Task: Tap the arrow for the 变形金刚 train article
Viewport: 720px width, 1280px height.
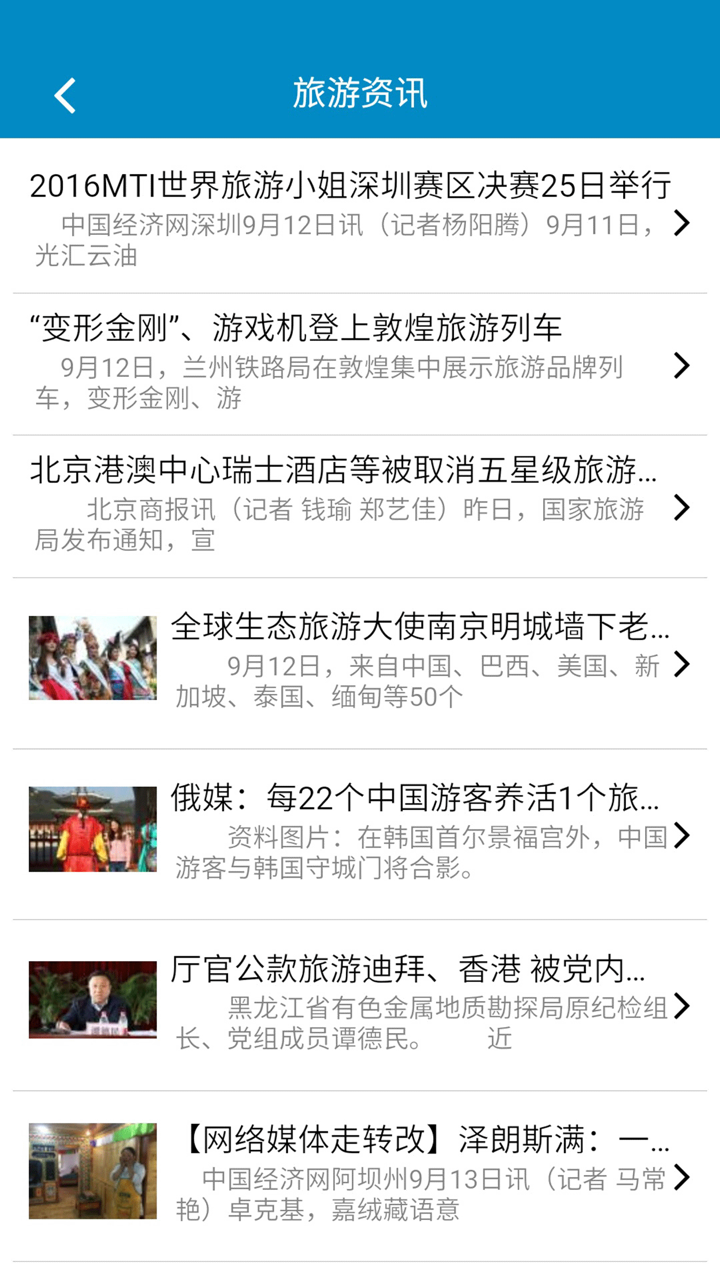Action: (x=684, y=367)
